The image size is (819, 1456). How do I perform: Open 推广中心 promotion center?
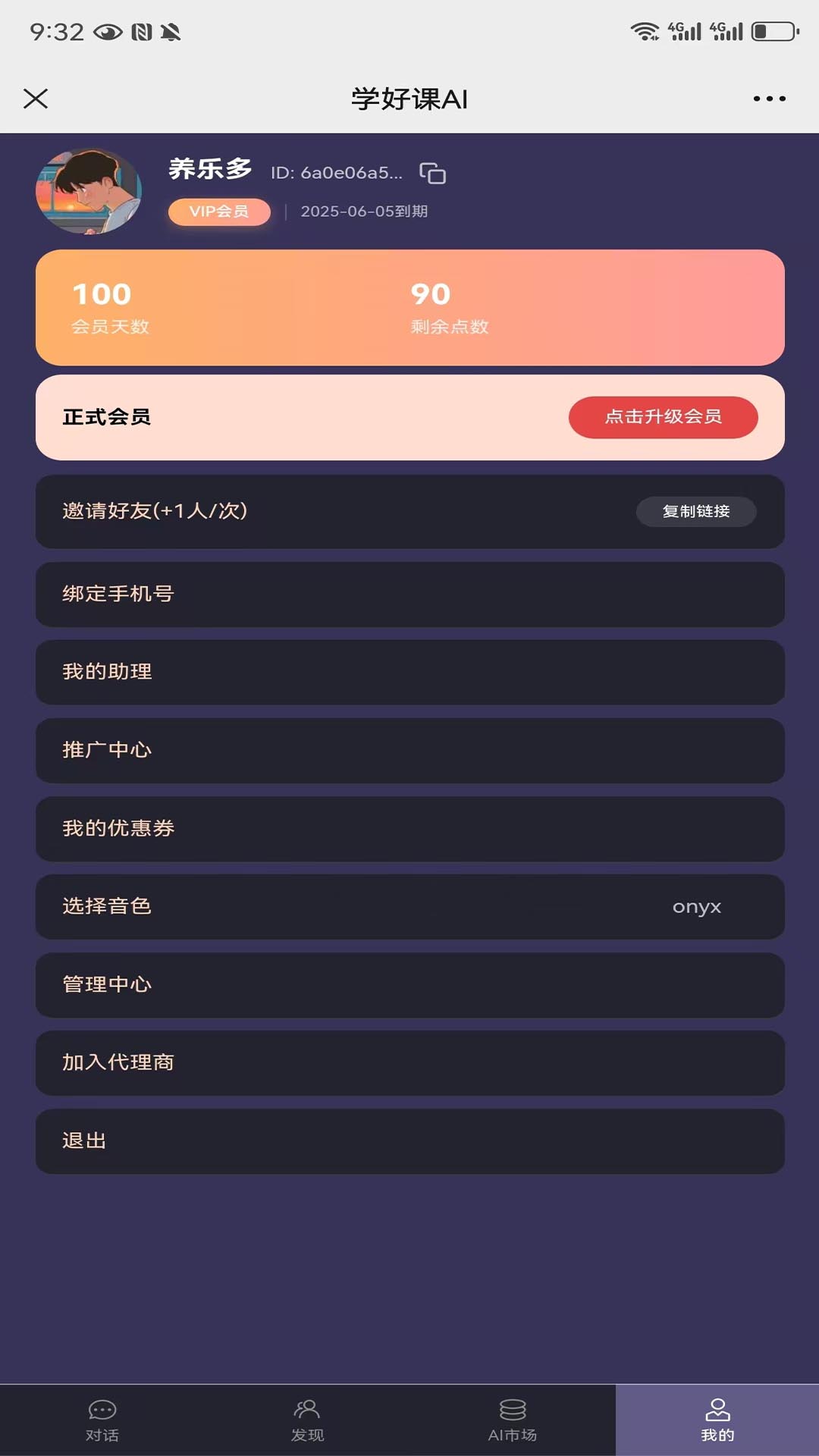409,751
